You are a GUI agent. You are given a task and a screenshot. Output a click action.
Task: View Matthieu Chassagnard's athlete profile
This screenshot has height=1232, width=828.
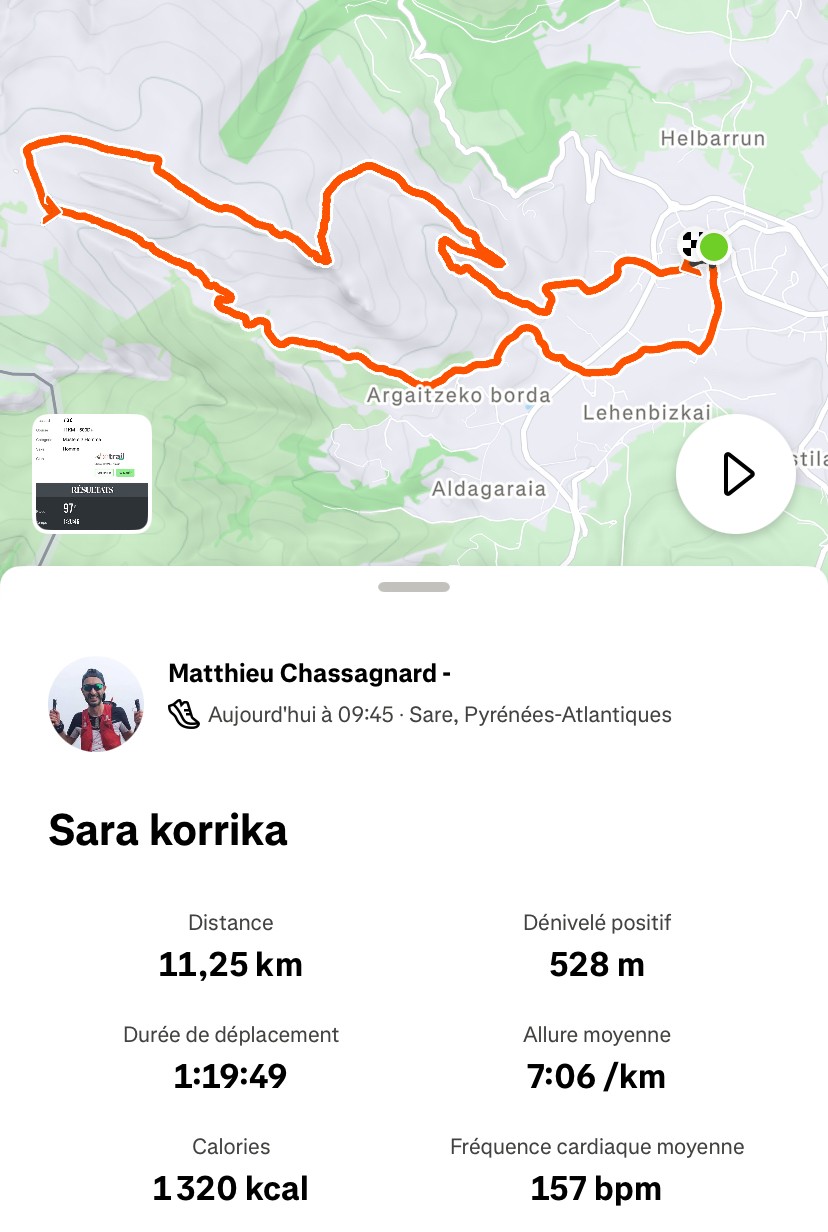[309, 674]
